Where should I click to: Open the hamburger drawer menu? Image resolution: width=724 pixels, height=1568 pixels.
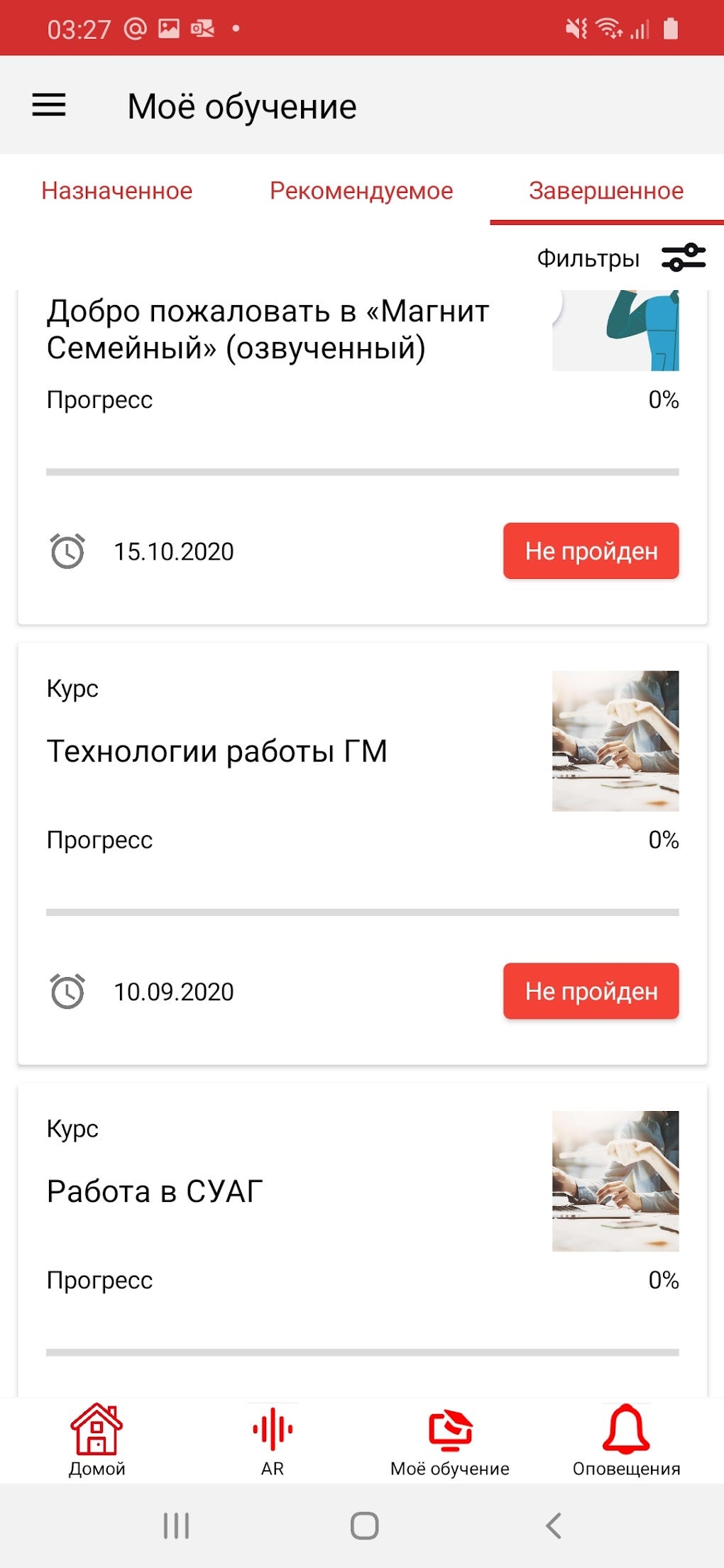49,106
